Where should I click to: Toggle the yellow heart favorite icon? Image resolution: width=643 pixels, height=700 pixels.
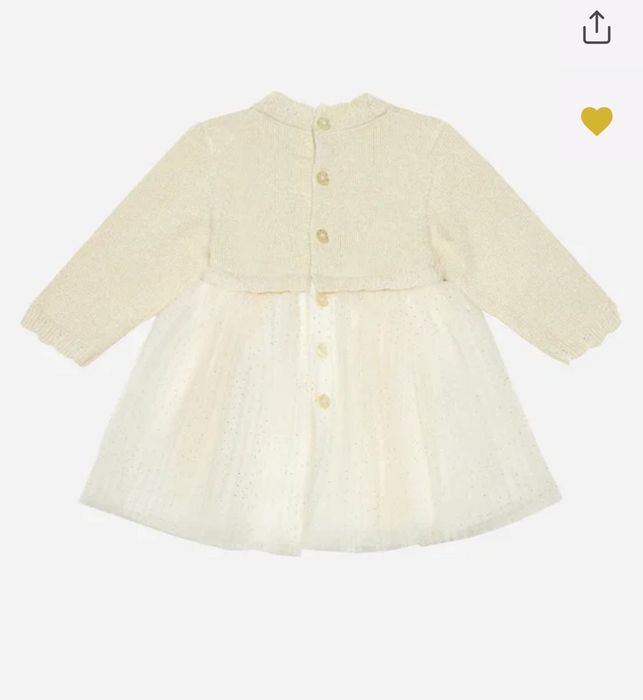tap(596, 121)
